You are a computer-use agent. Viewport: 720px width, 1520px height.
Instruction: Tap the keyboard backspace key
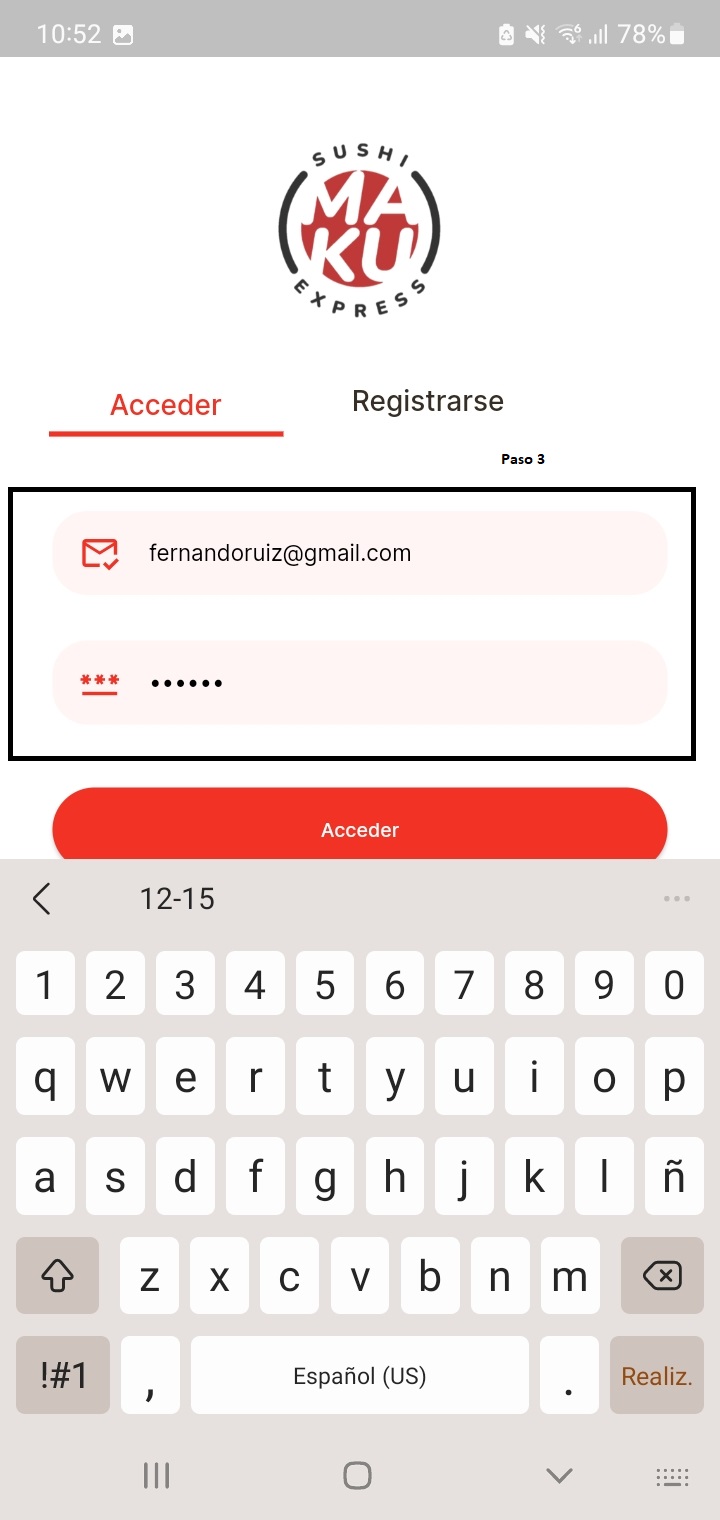click(660, 1276)
